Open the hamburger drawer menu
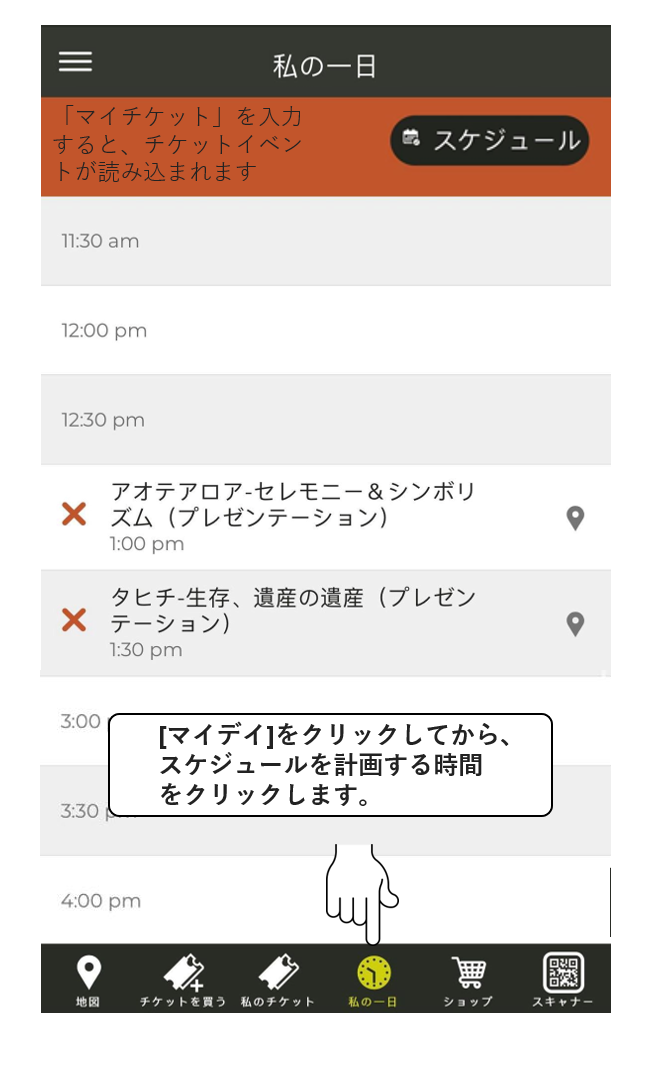Viewport: 651px width, 1069px height. (75, 62)
